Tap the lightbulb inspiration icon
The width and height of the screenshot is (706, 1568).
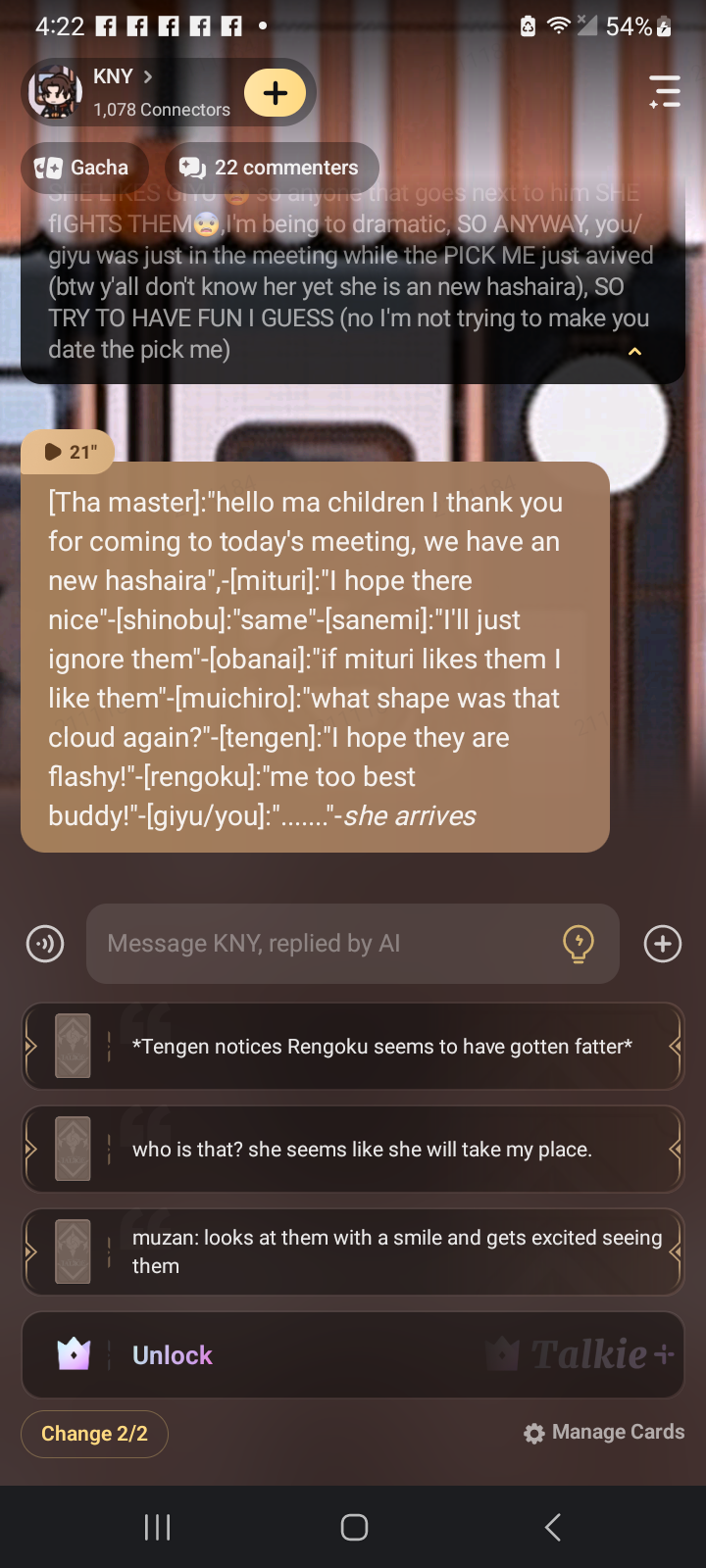(x=579, y=944)
